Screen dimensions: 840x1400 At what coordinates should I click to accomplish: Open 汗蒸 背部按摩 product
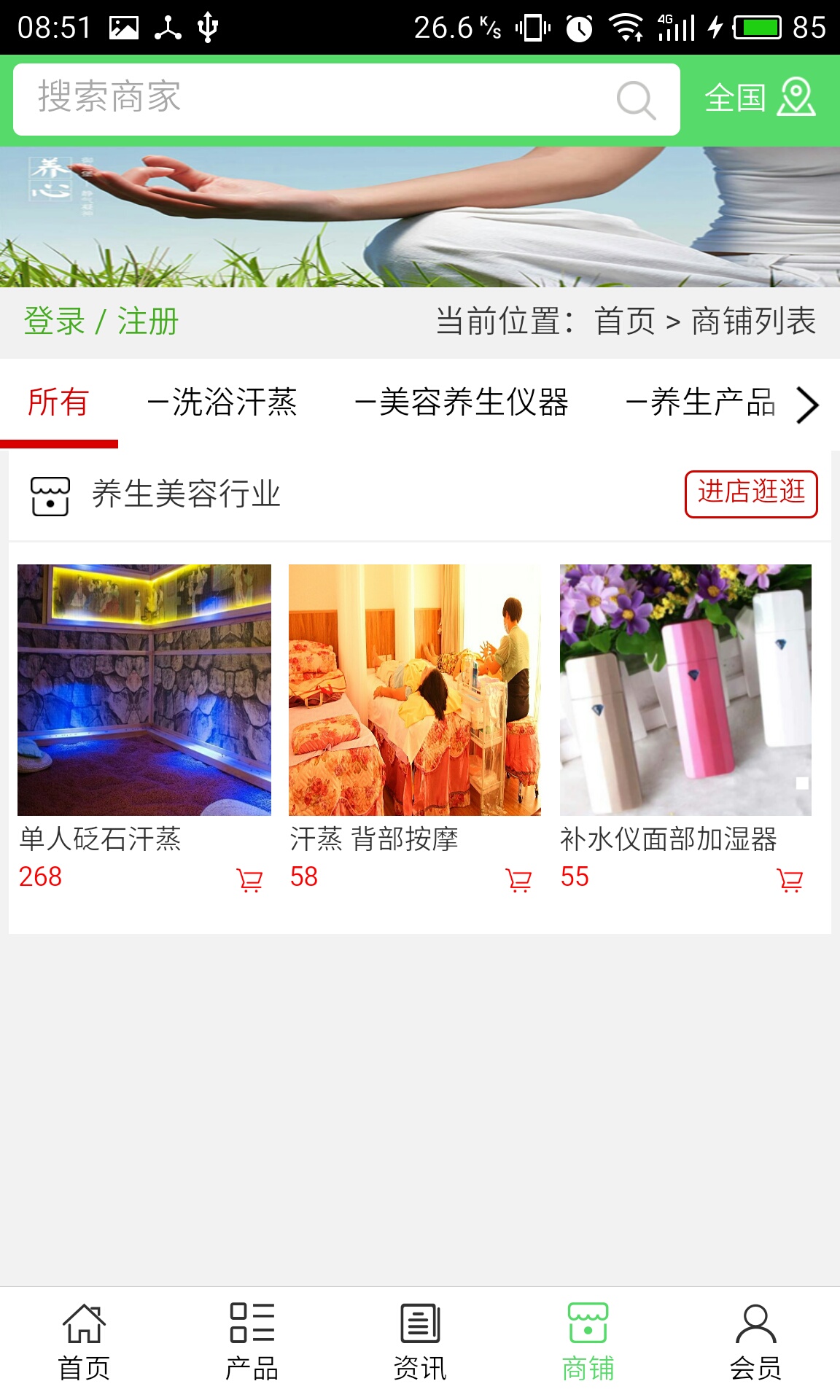(x=415, y=690)
